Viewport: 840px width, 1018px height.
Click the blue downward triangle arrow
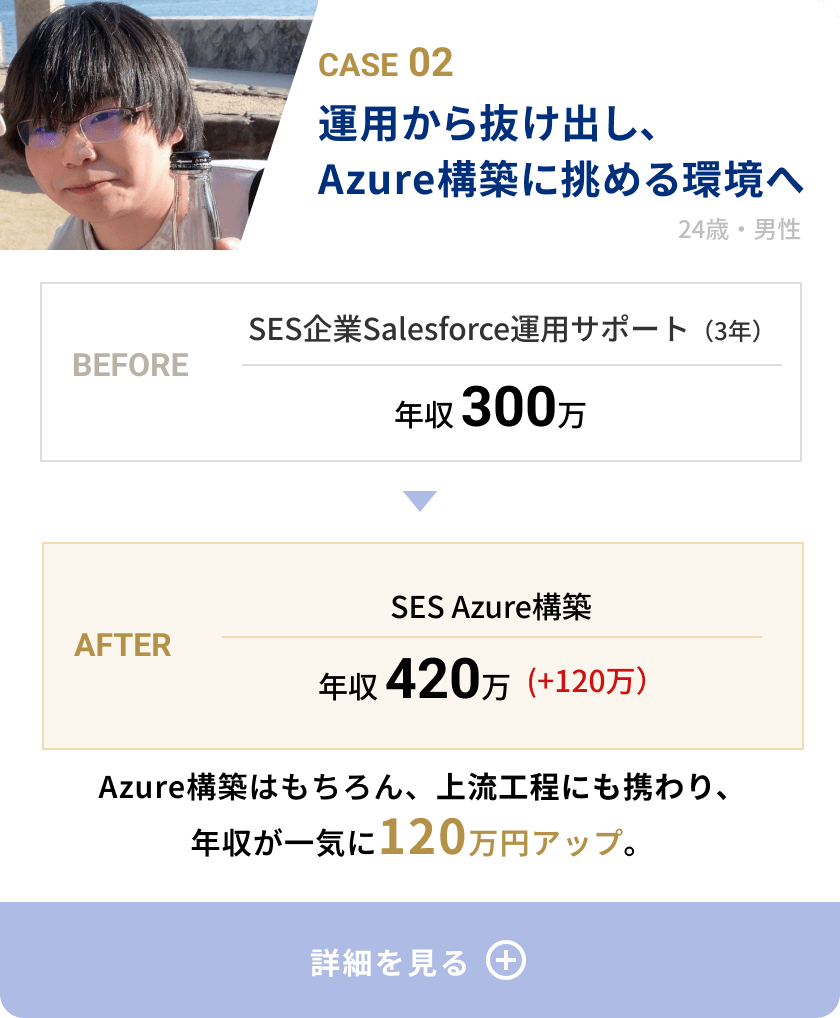(x=420, y=499)
